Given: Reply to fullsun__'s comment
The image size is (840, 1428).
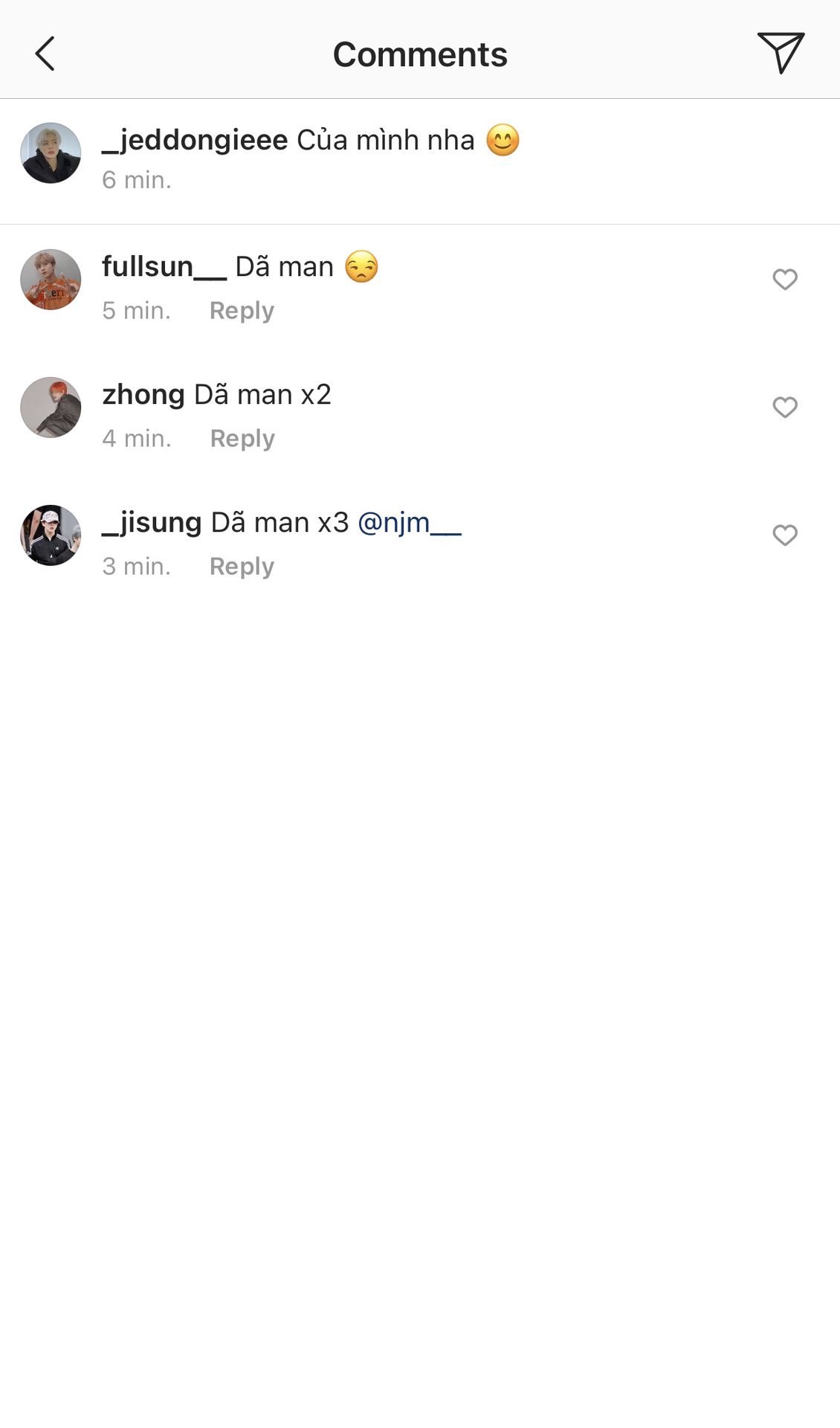Looking at the screenshot, I should click(x=242, y=311).
